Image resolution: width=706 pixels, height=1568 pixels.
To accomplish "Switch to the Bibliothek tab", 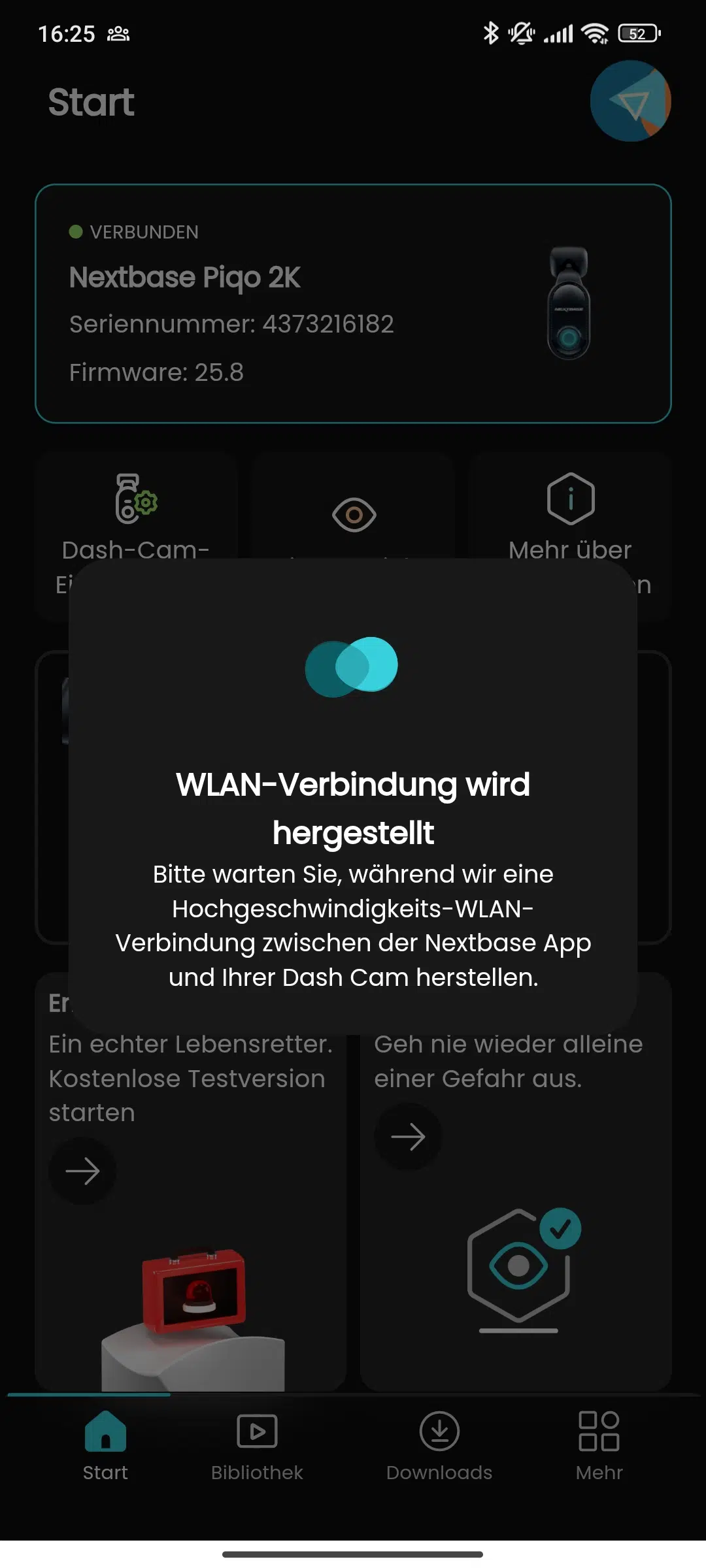I will click(x=257, y=1445).
